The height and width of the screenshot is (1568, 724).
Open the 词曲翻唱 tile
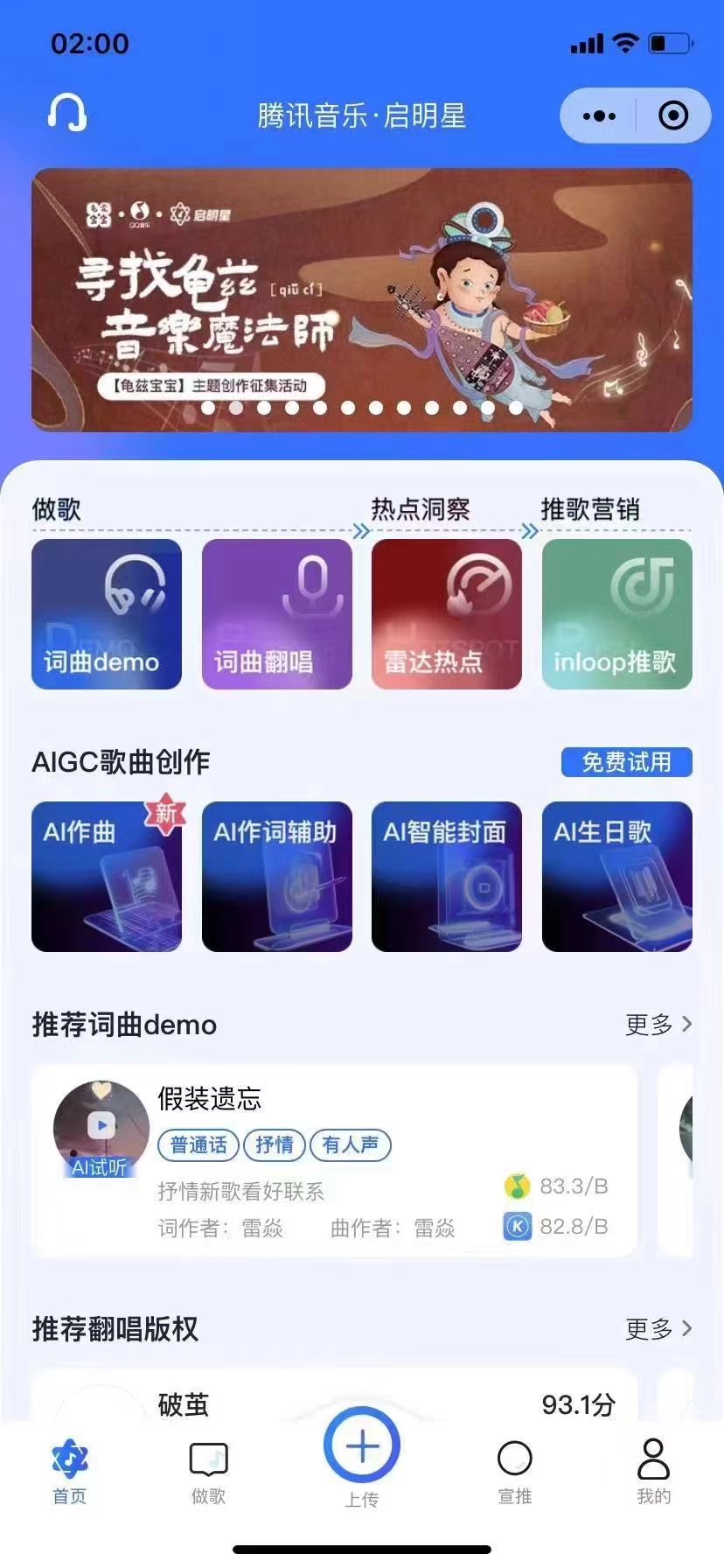click(276, 614)
